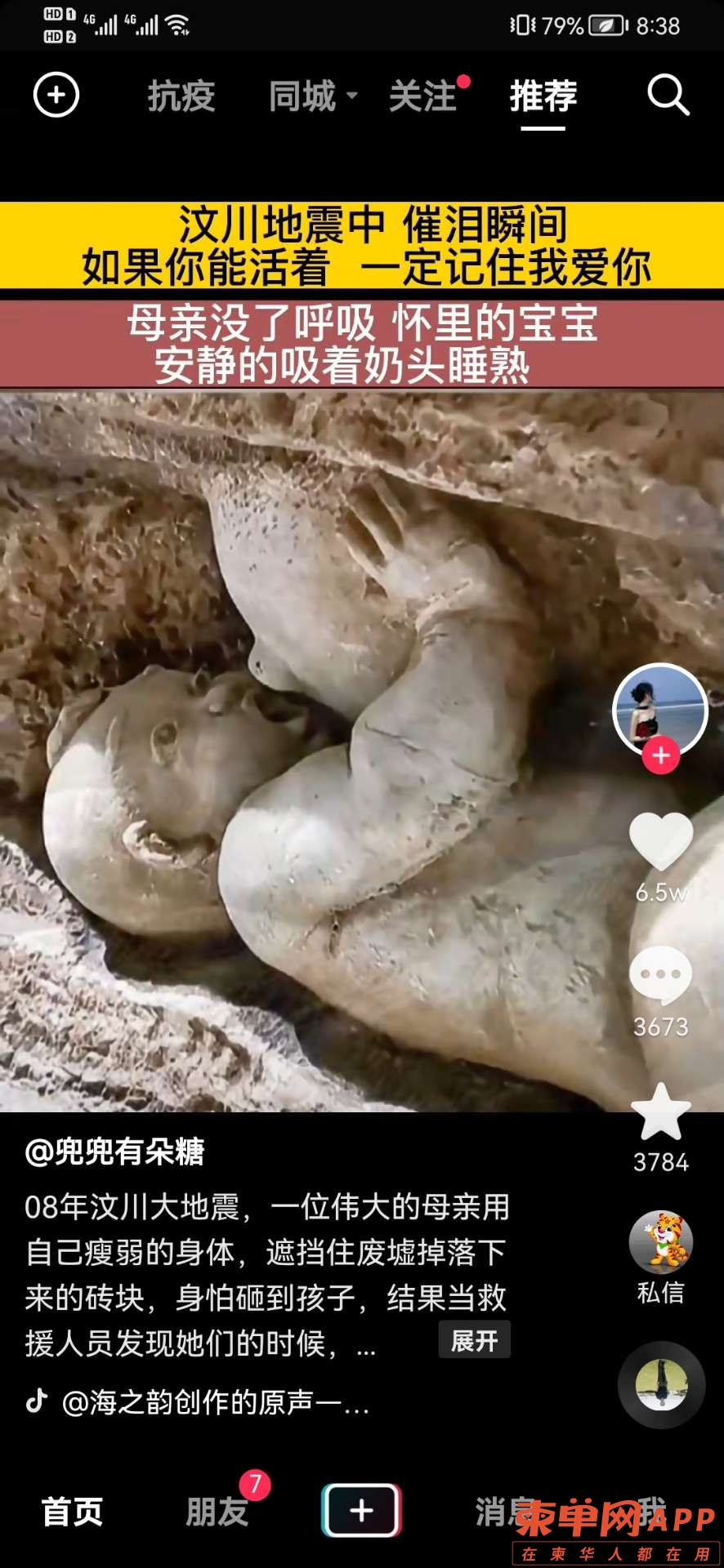Open the search magnifier

668,96
